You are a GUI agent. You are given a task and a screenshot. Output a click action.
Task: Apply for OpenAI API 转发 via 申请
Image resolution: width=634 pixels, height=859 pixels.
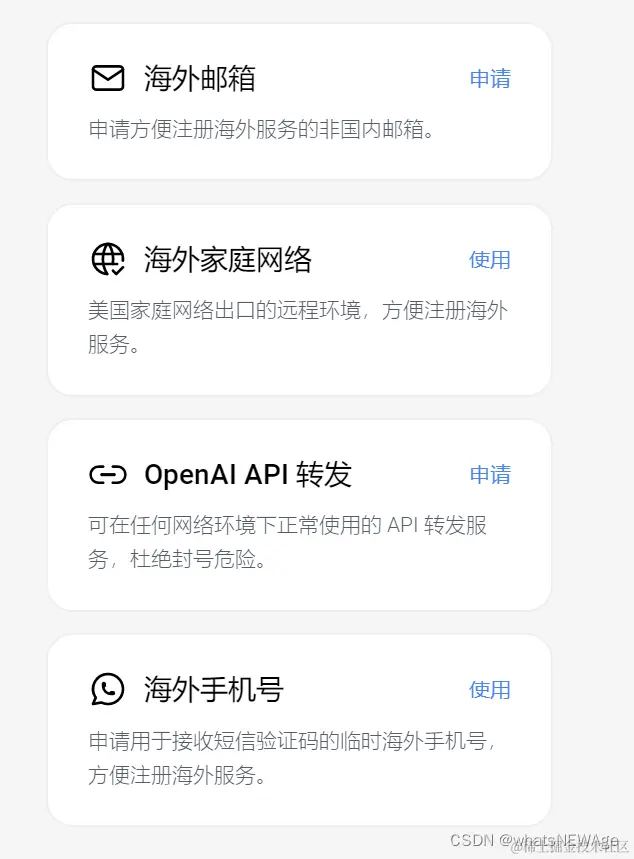click(x=490, y=475)
